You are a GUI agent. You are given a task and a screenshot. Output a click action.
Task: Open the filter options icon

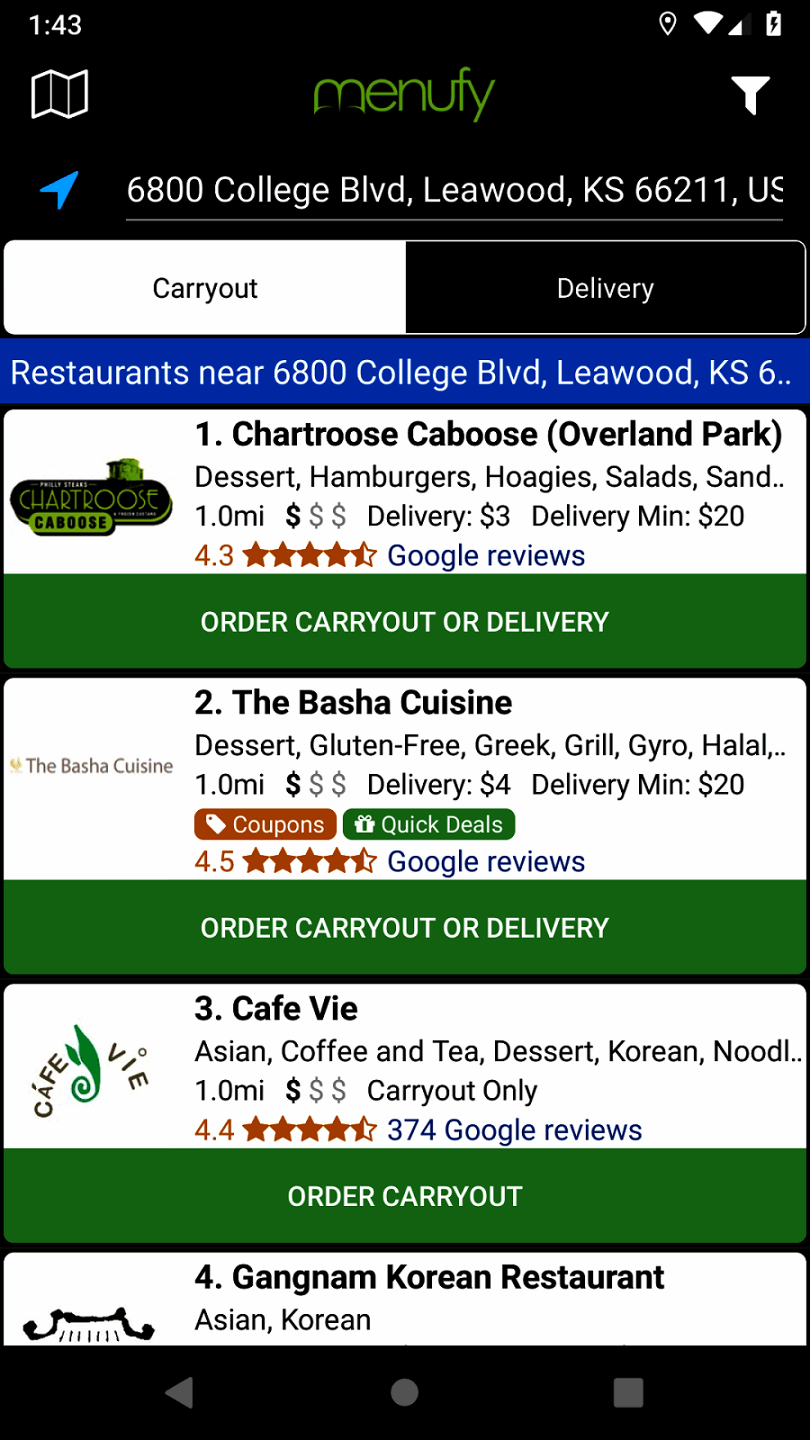(751, 93)
